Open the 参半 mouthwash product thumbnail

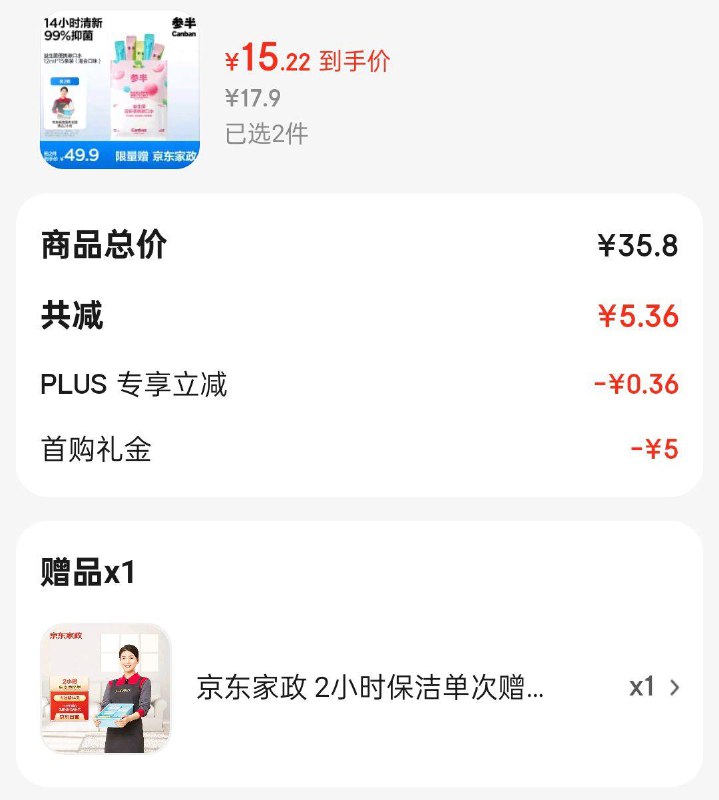(120, 90)
